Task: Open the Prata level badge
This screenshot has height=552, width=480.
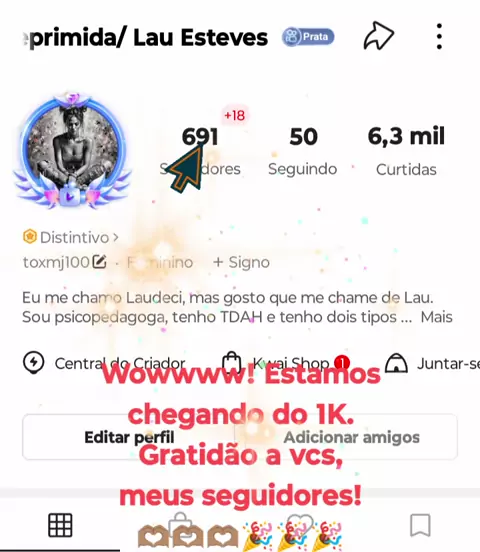Action: pyautogui.click(x=308, y=37)
